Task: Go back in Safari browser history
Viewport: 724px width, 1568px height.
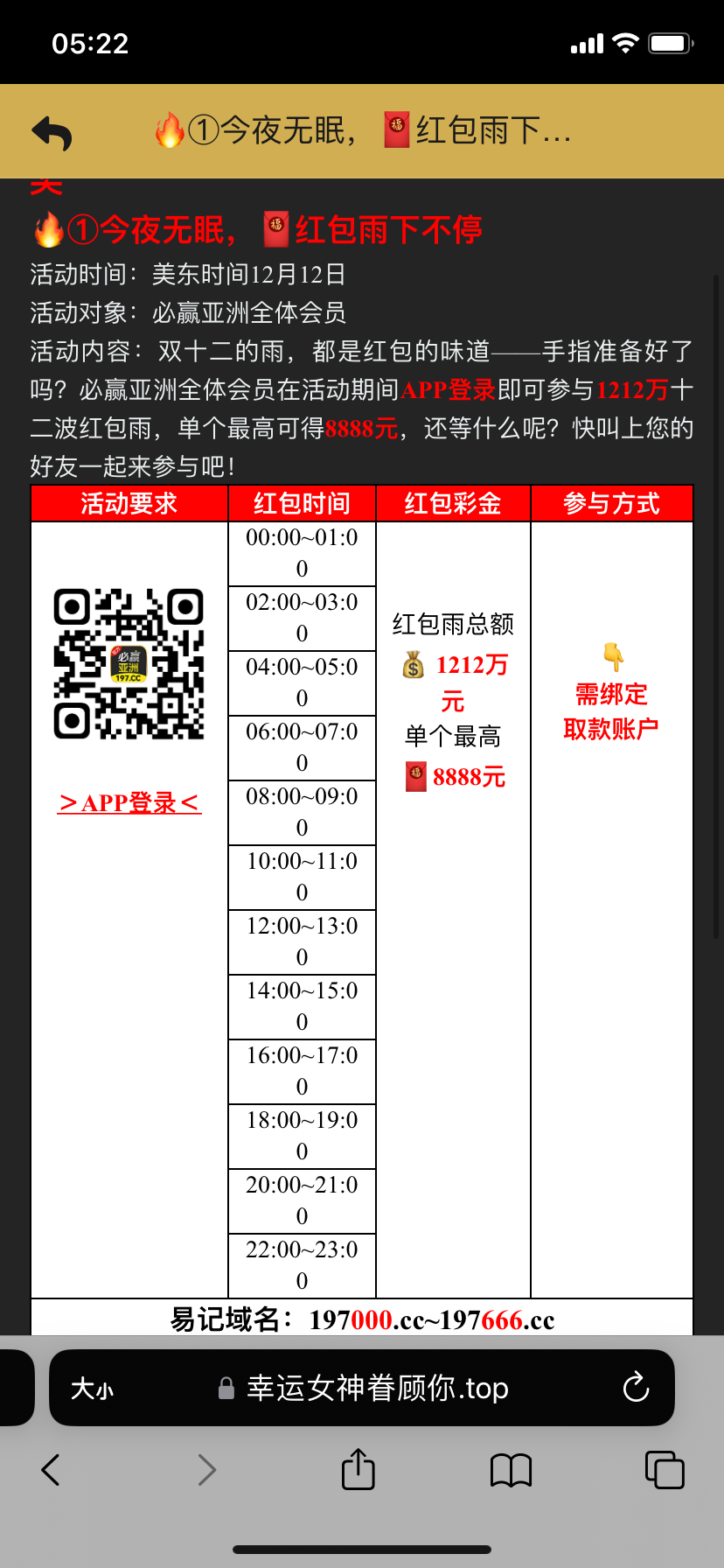Action: pos(51,1470)
